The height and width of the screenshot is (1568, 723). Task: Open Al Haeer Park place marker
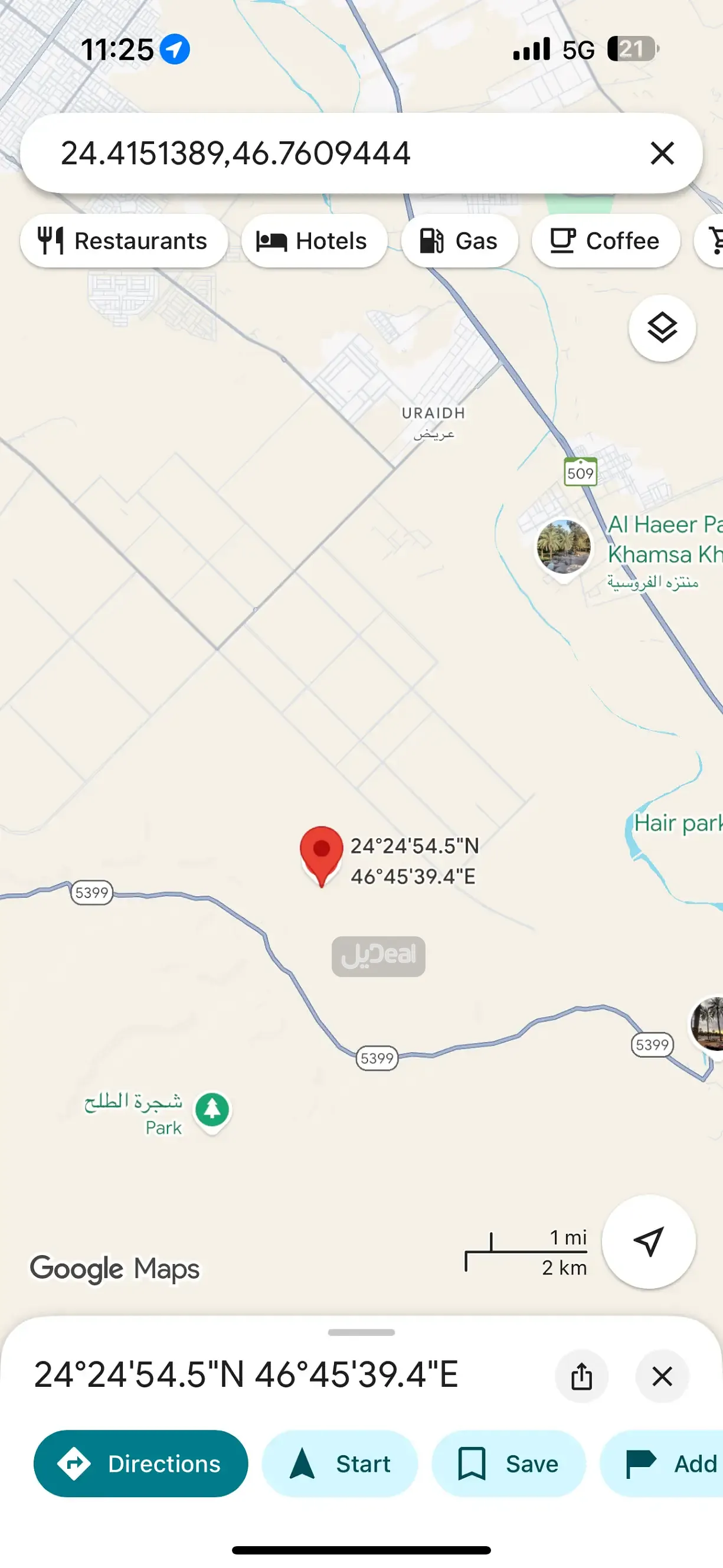point(564,547)
